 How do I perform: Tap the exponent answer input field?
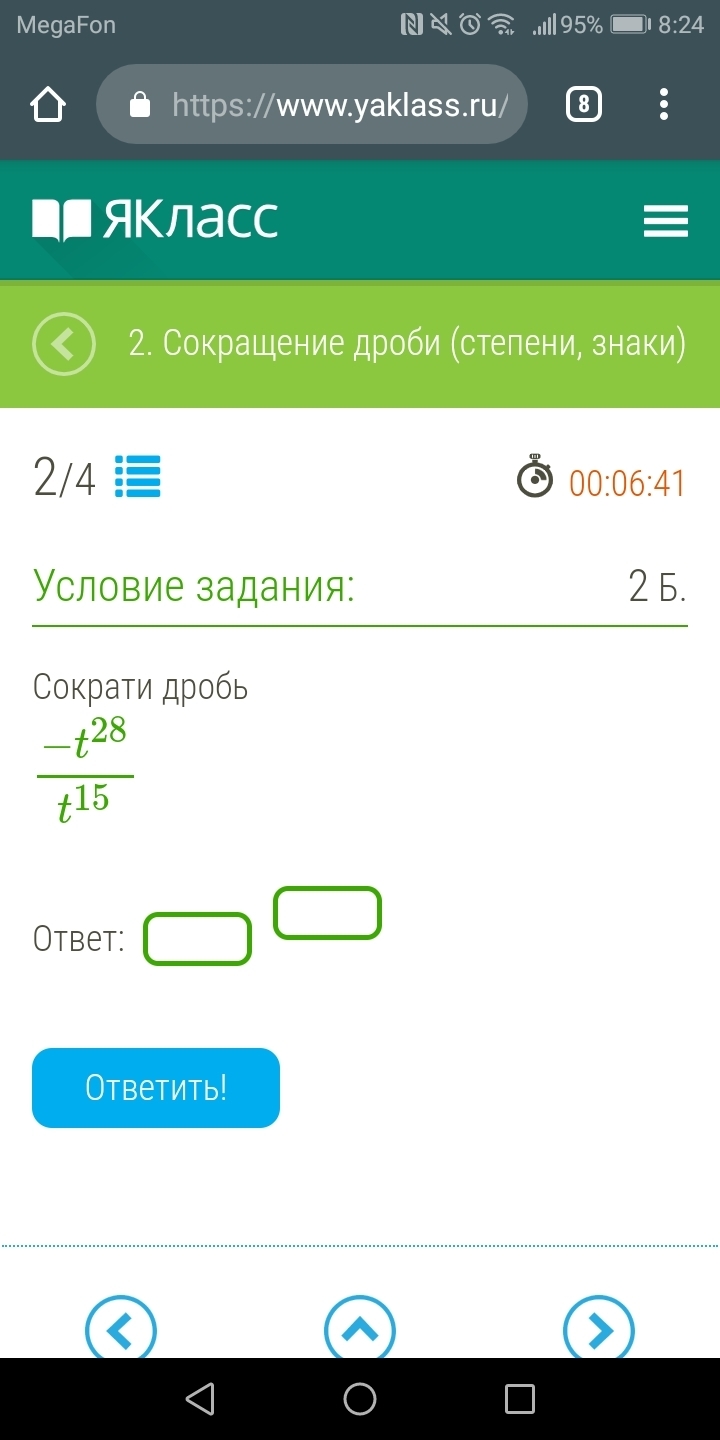(x=328, y=913)
